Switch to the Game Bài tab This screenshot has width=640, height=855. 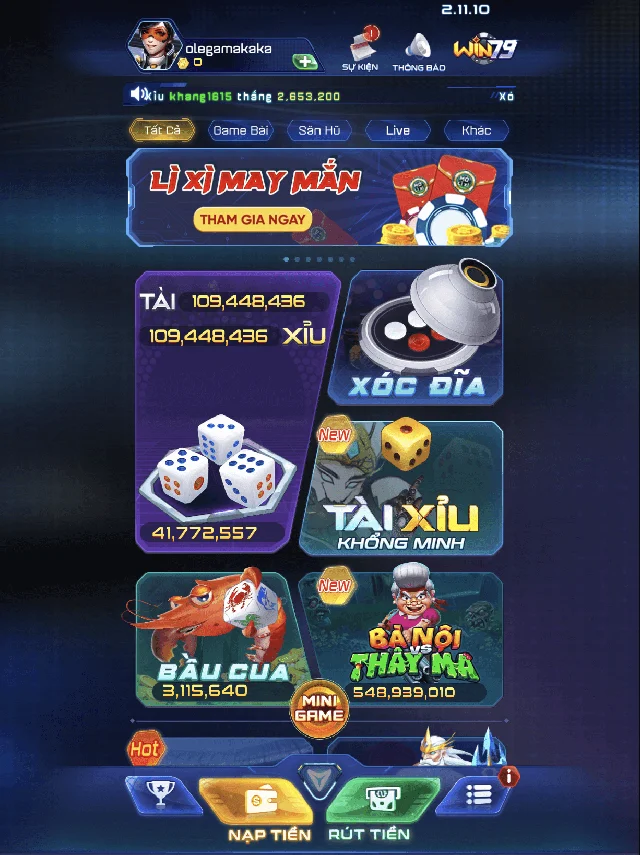241,130
